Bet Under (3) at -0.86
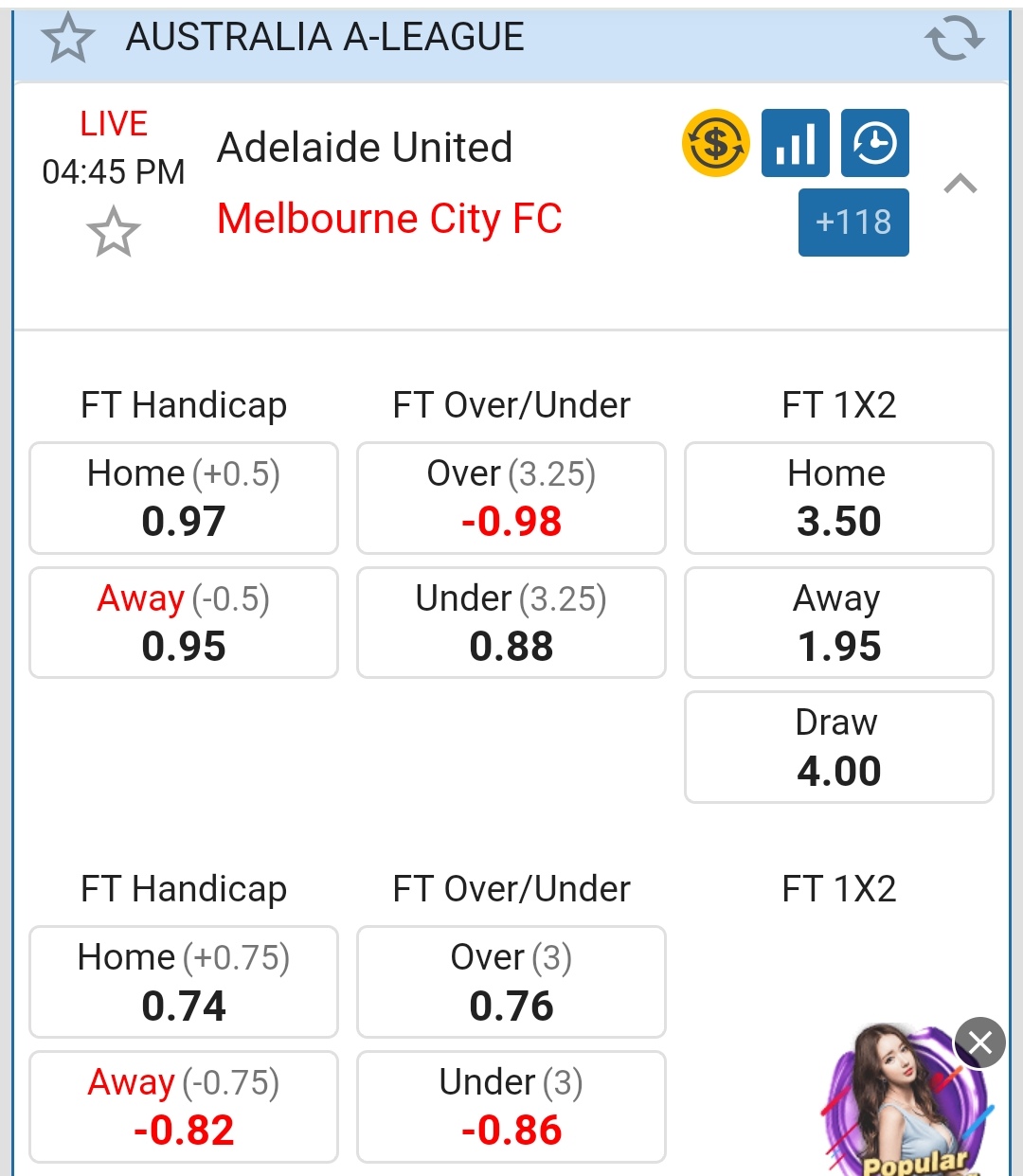This screenshot has height=1176, width=1023. (511, 1107)
